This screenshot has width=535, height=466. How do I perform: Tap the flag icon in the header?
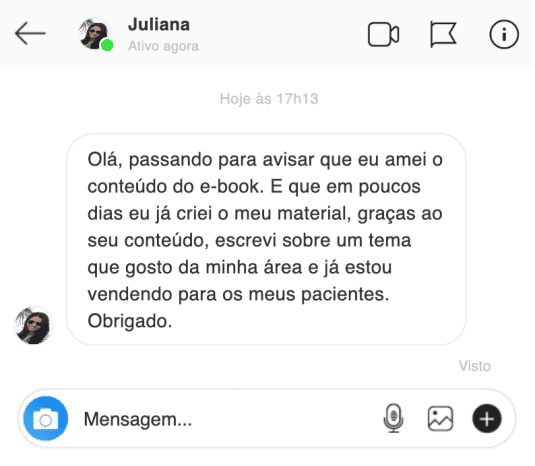pyautogui.click(x=443, y=34)
